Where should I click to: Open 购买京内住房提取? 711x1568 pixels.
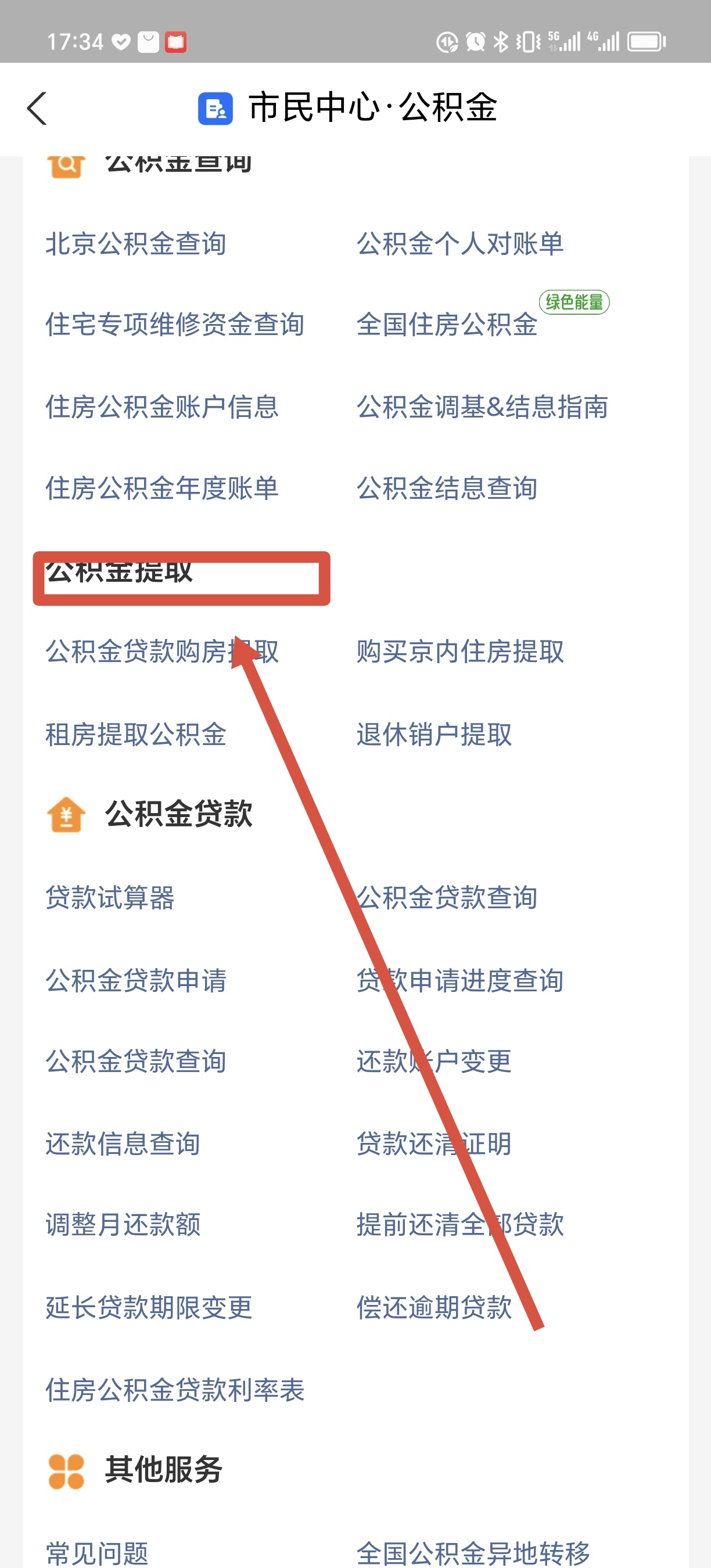point(459,652)
